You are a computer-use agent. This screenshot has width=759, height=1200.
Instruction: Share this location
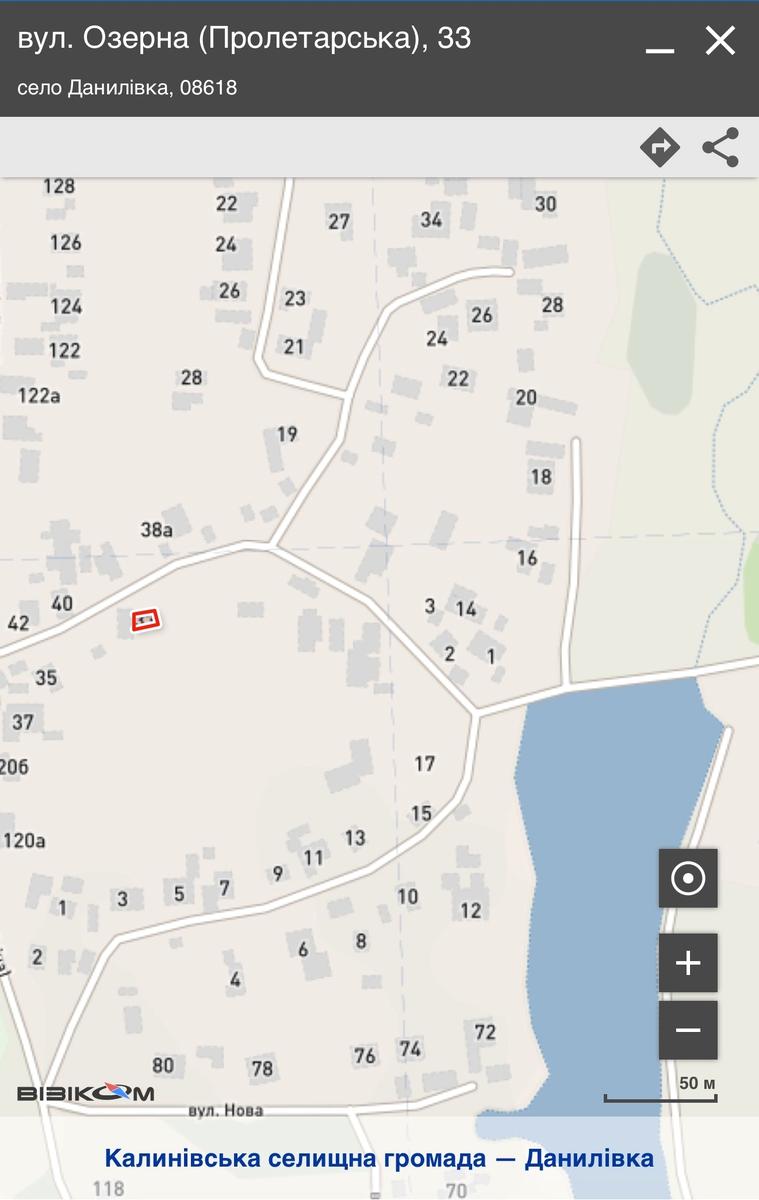point(720,148)
